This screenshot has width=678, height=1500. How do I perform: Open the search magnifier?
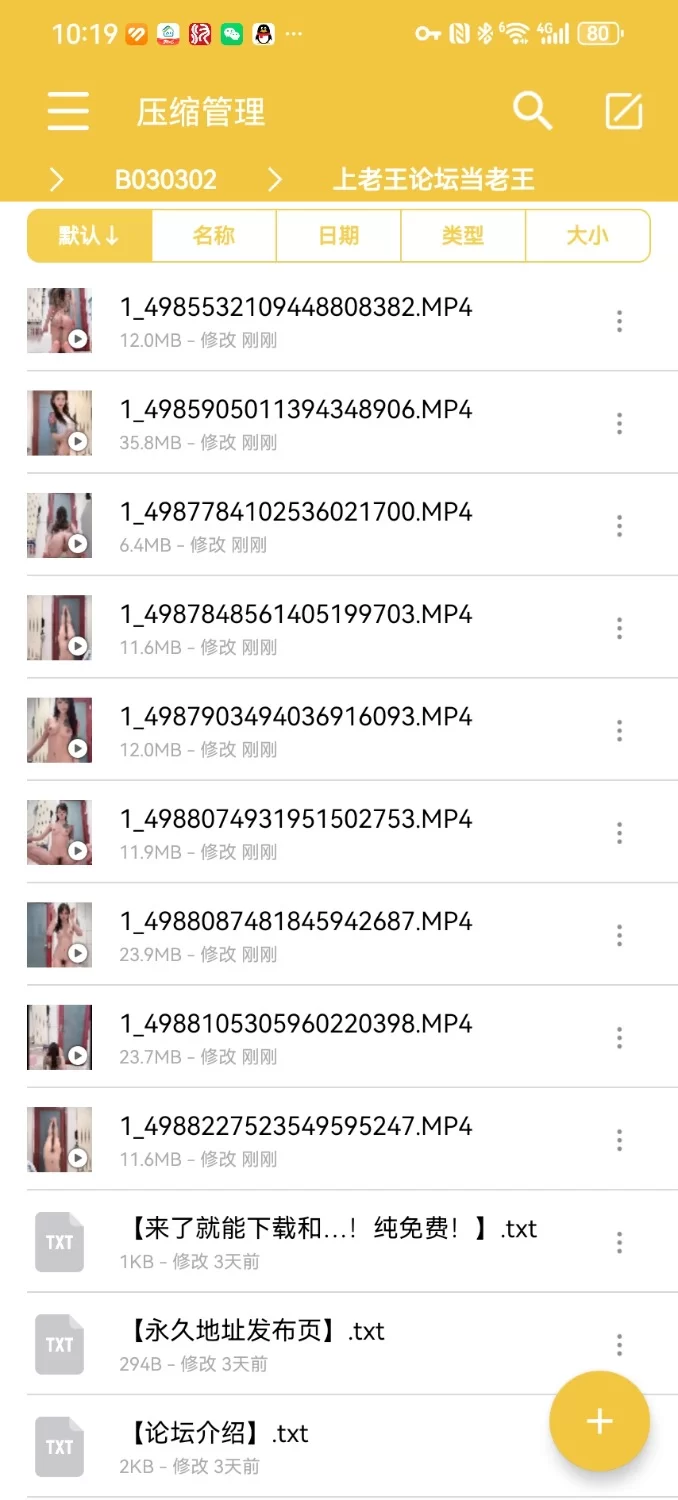coord(532,111)
